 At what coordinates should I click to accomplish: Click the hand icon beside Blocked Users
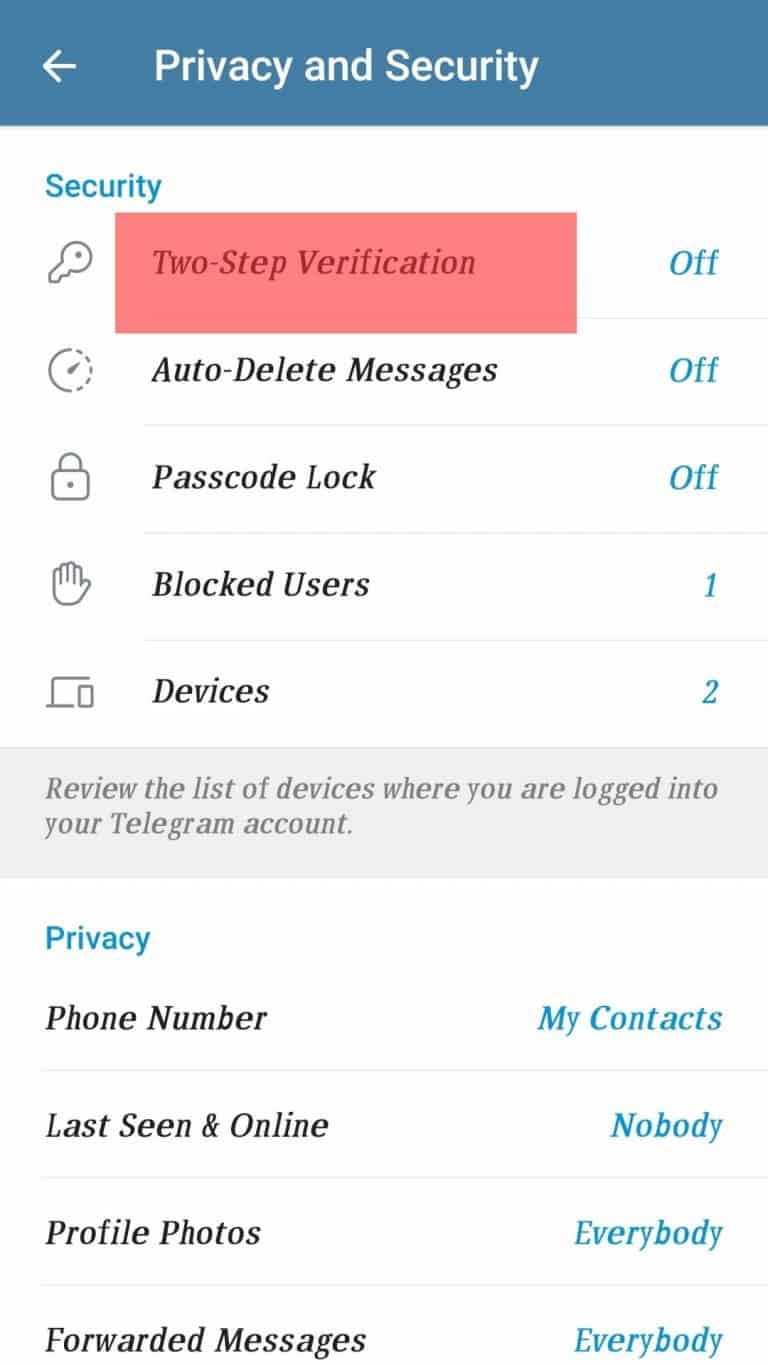tap(68, 585)
